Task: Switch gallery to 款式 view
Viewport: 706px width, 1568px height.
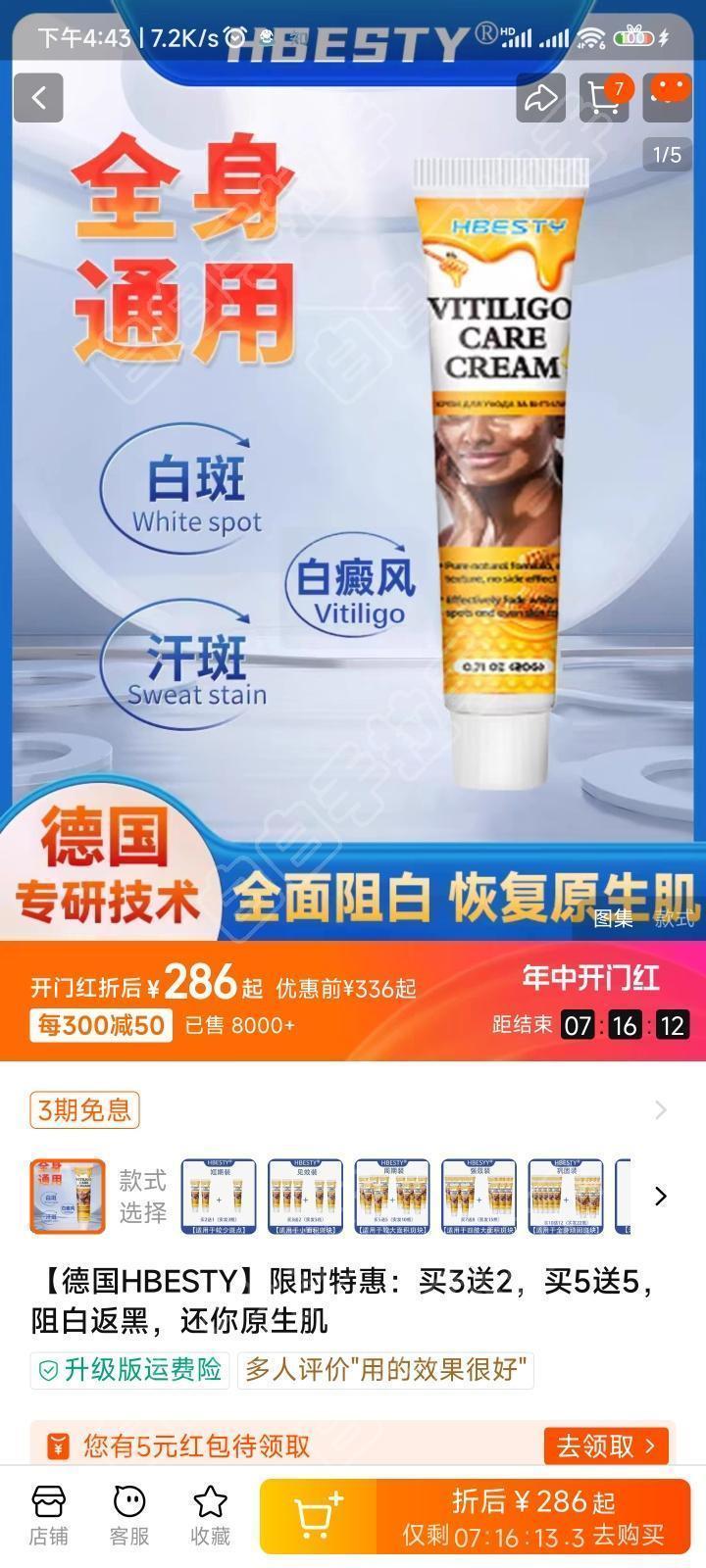Action: [675, 918]
